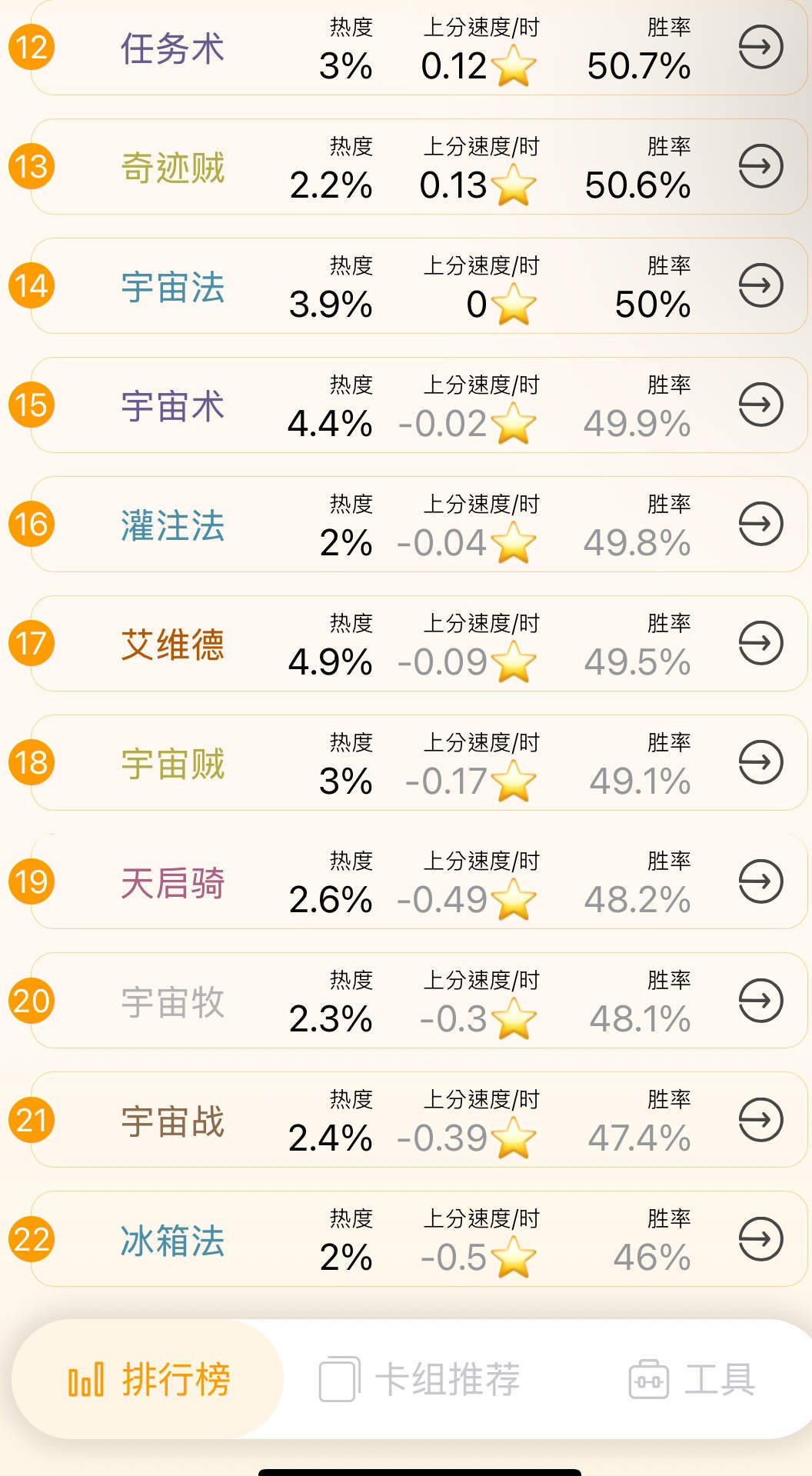Open the 宇宙贼 deck row
Viewport: 812px width, 1476px height.
point(172,764)
